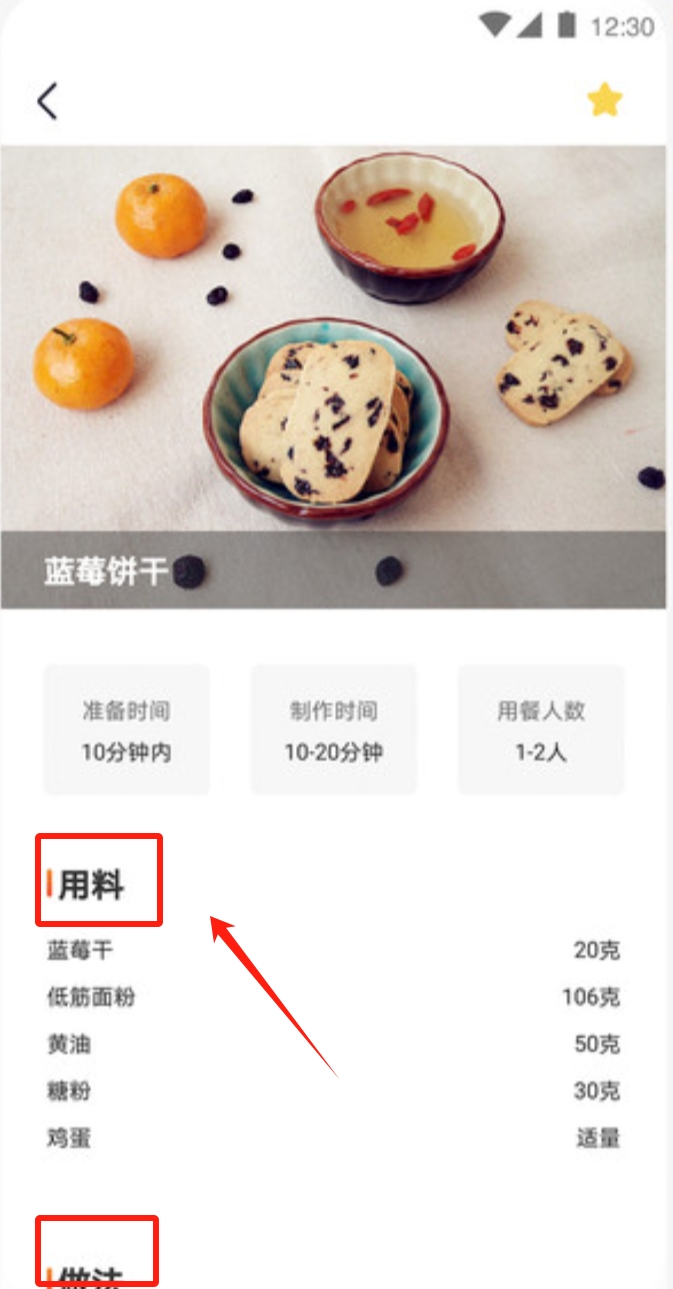
Task: Toggle the yellow favorite star
Action: pos(604,100)
